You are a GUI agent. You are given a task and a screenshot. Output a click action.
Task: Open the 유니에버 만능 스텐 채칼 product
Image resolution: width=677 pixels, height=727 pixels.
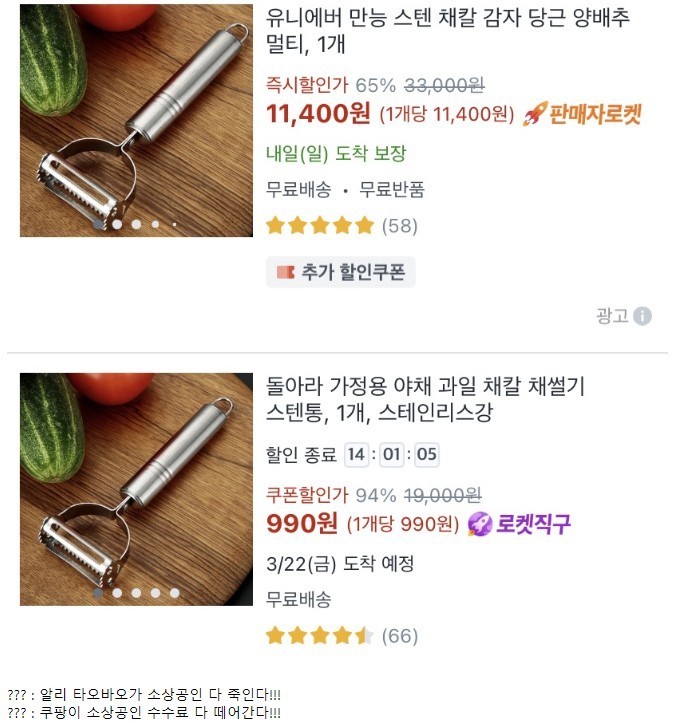(450, 31)
